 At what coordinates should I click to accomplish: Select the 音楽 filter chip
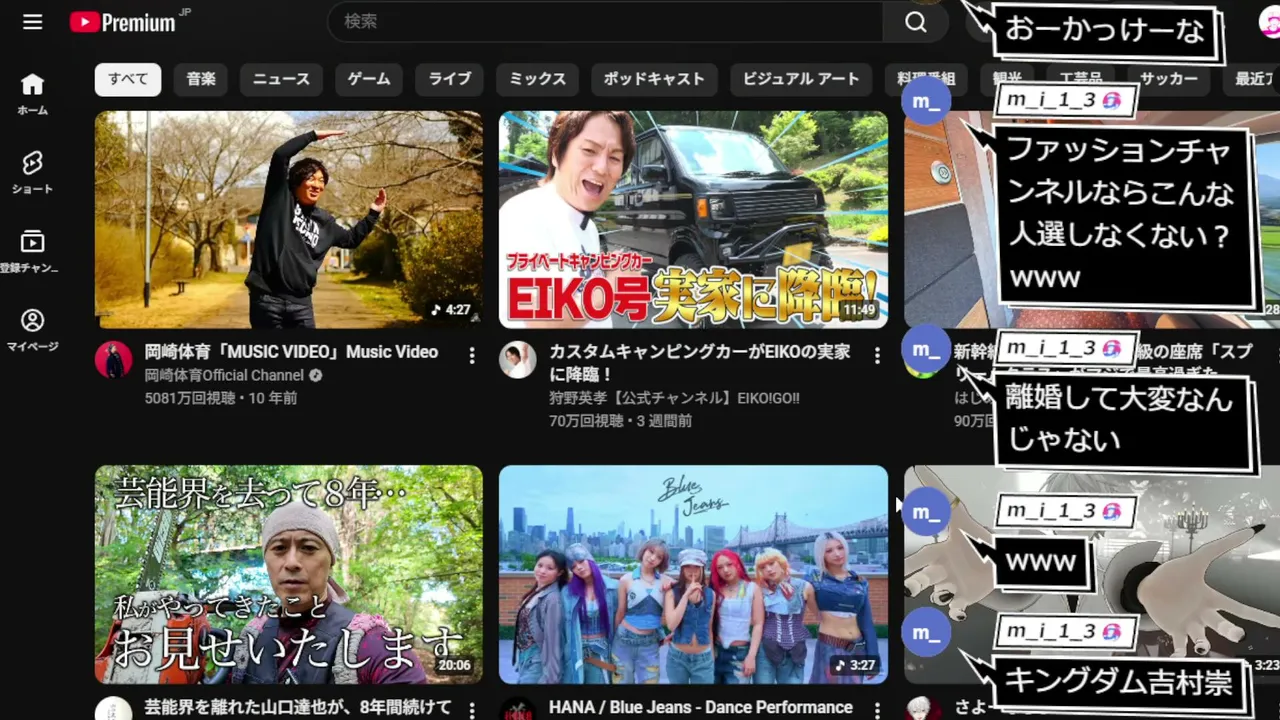tap(201, 79)
